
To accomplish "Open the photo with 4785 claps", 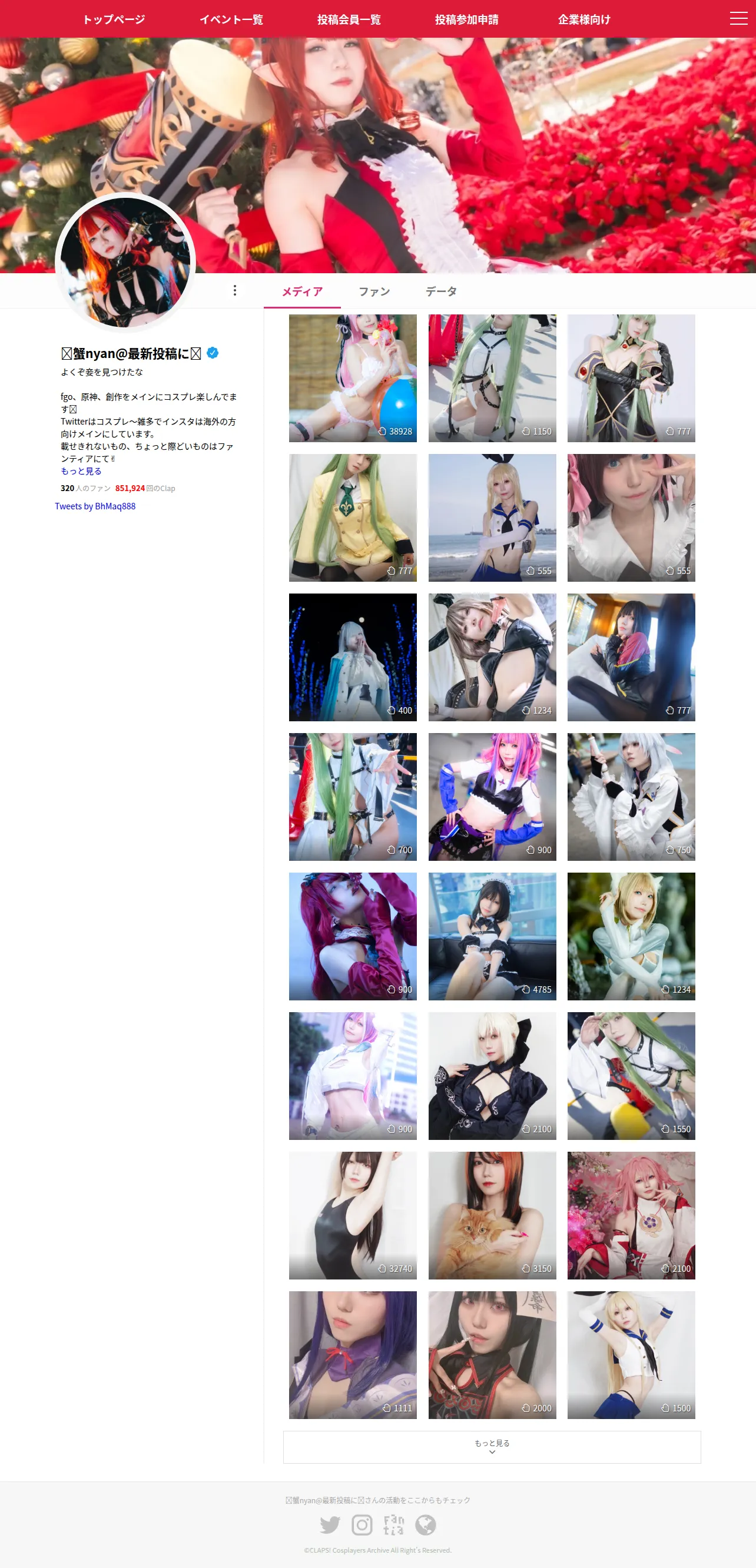I will (492, 936).
